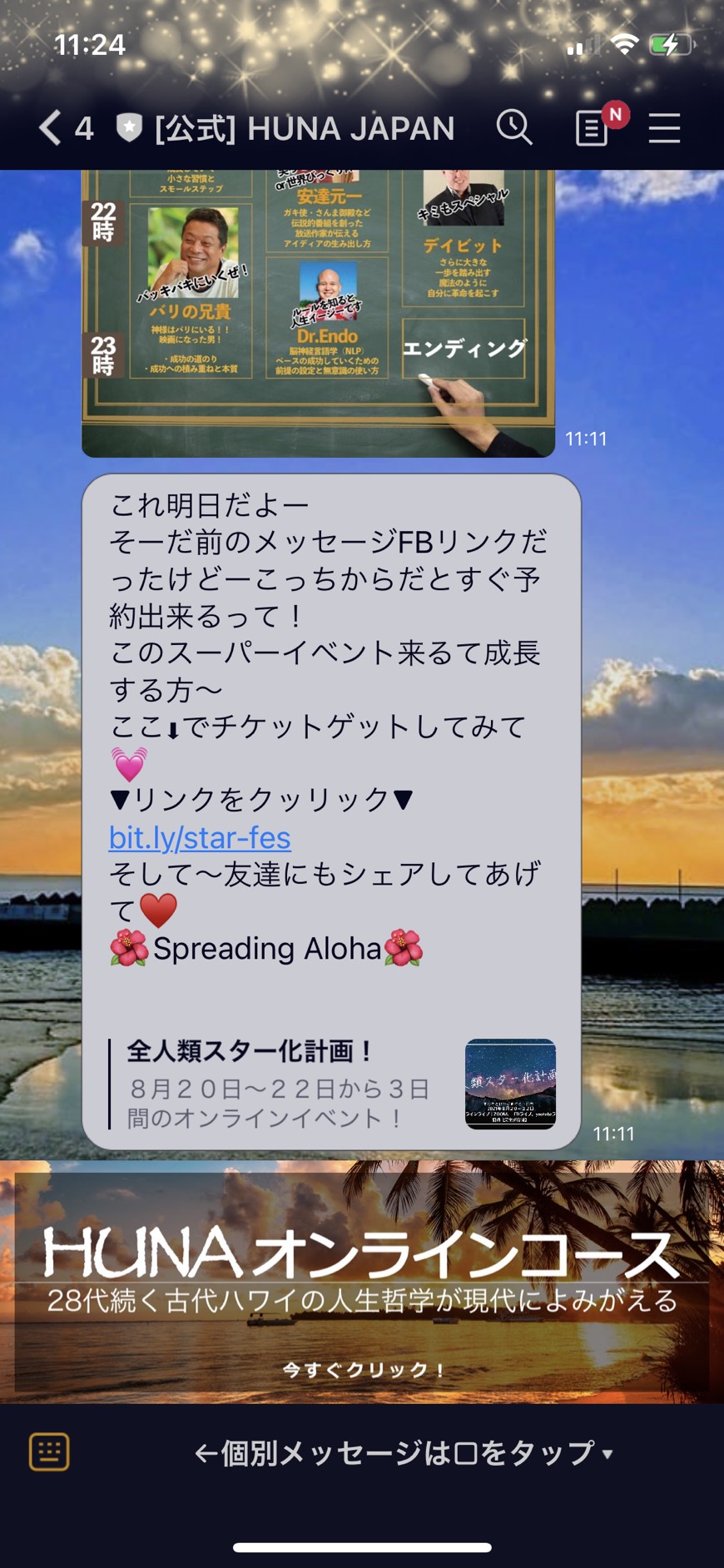Switch to keyboard input with bottom-left icon
This screenshot has width=724, height=1568.
point(49,1452)
